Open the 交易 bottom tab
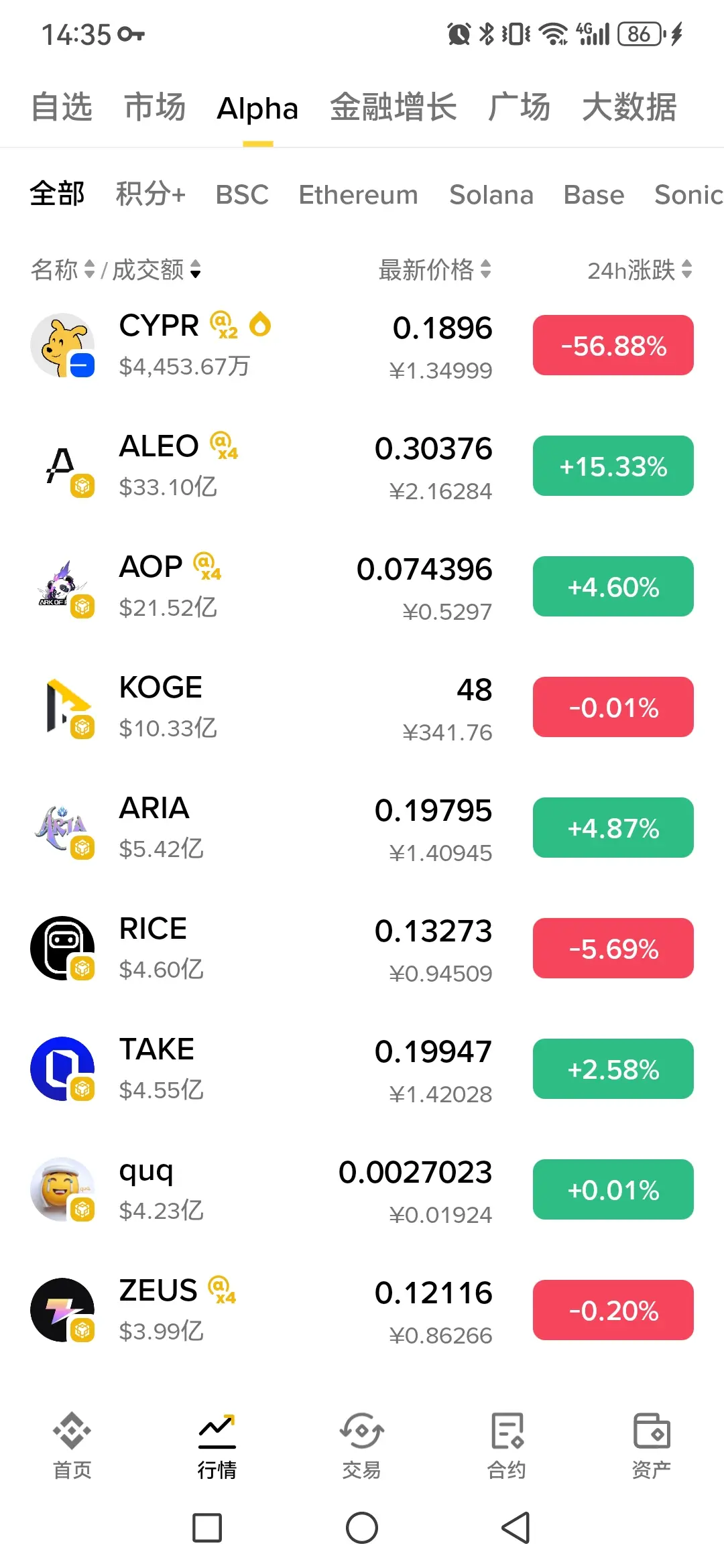This screenshot has width=724, height=1568. click(362, 1445)
